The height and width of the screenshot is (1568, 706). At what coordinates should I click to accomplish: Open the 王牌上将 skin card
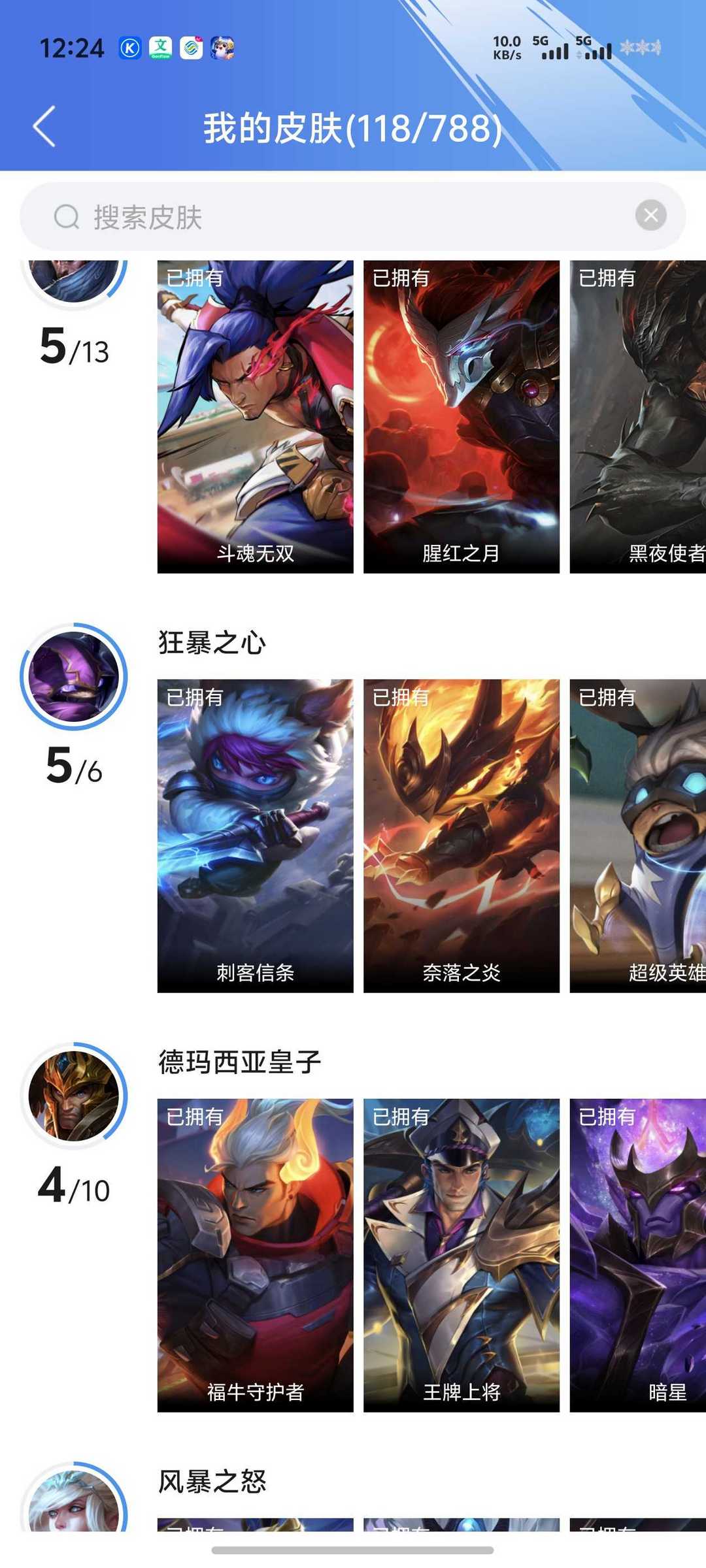pyautogui.click(x=462, y=1255)
